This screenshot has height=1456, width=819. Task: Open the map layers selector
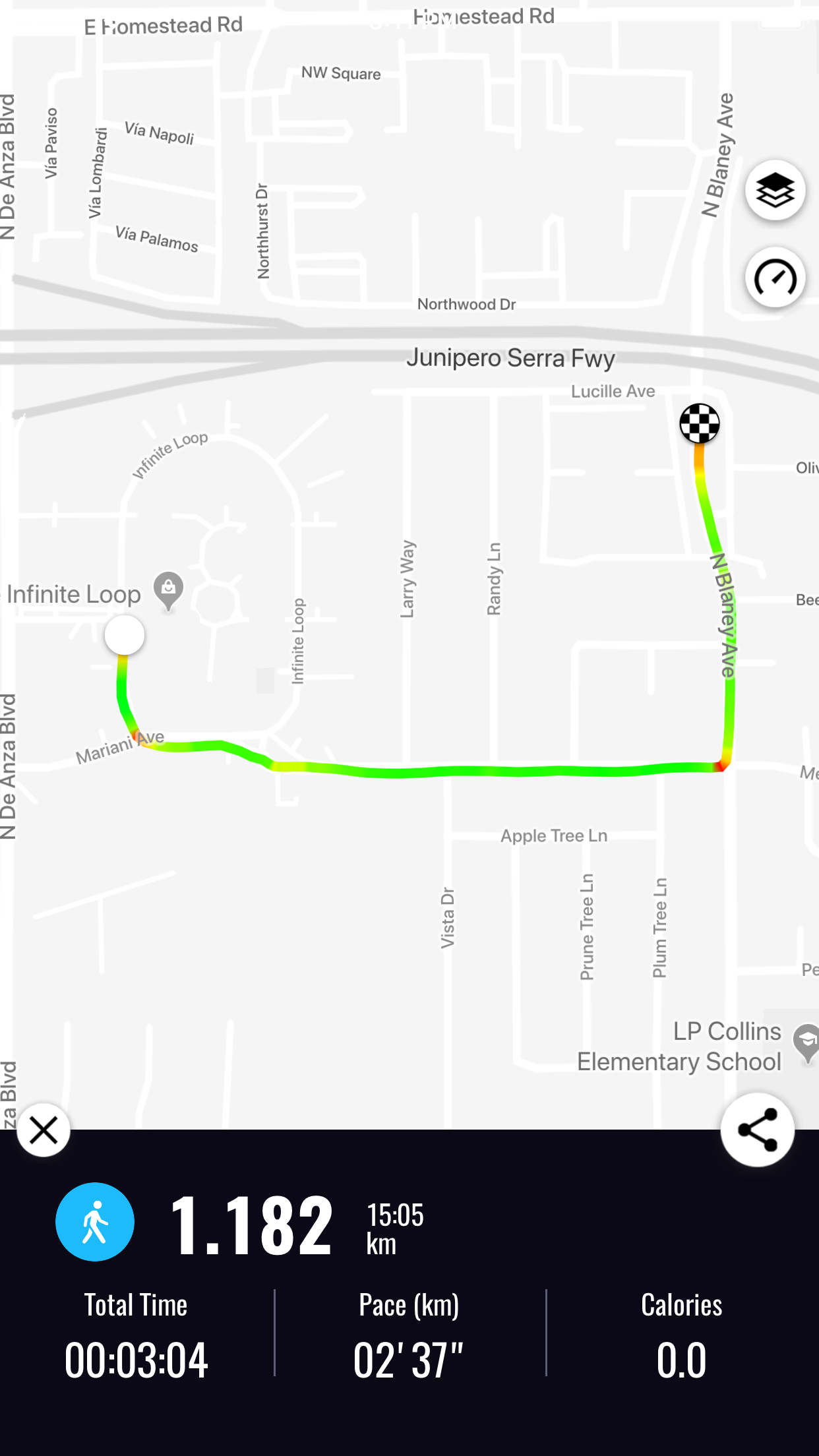[775, 191]
